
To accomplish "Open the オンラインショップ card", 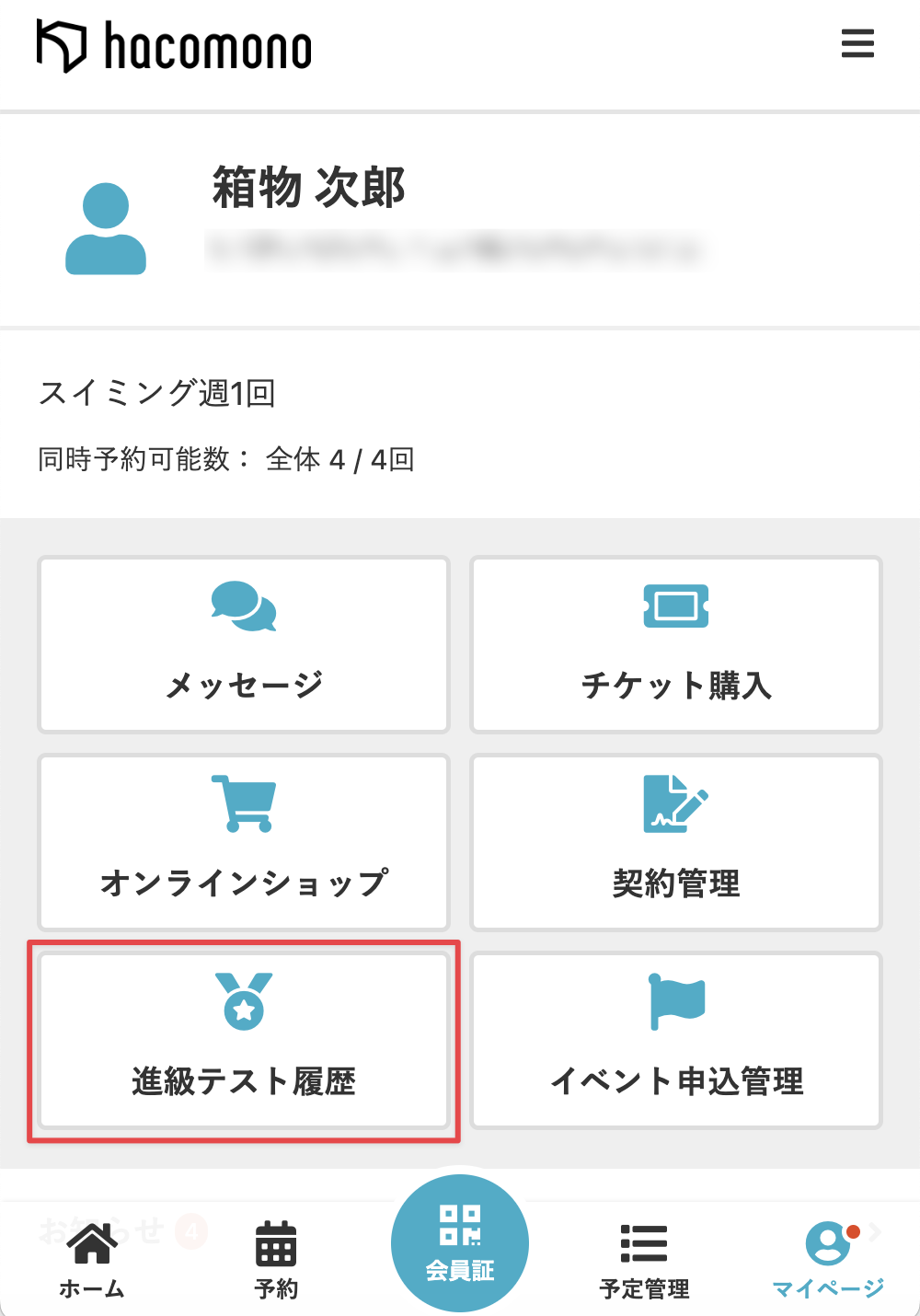I will [x=244, y=842].
